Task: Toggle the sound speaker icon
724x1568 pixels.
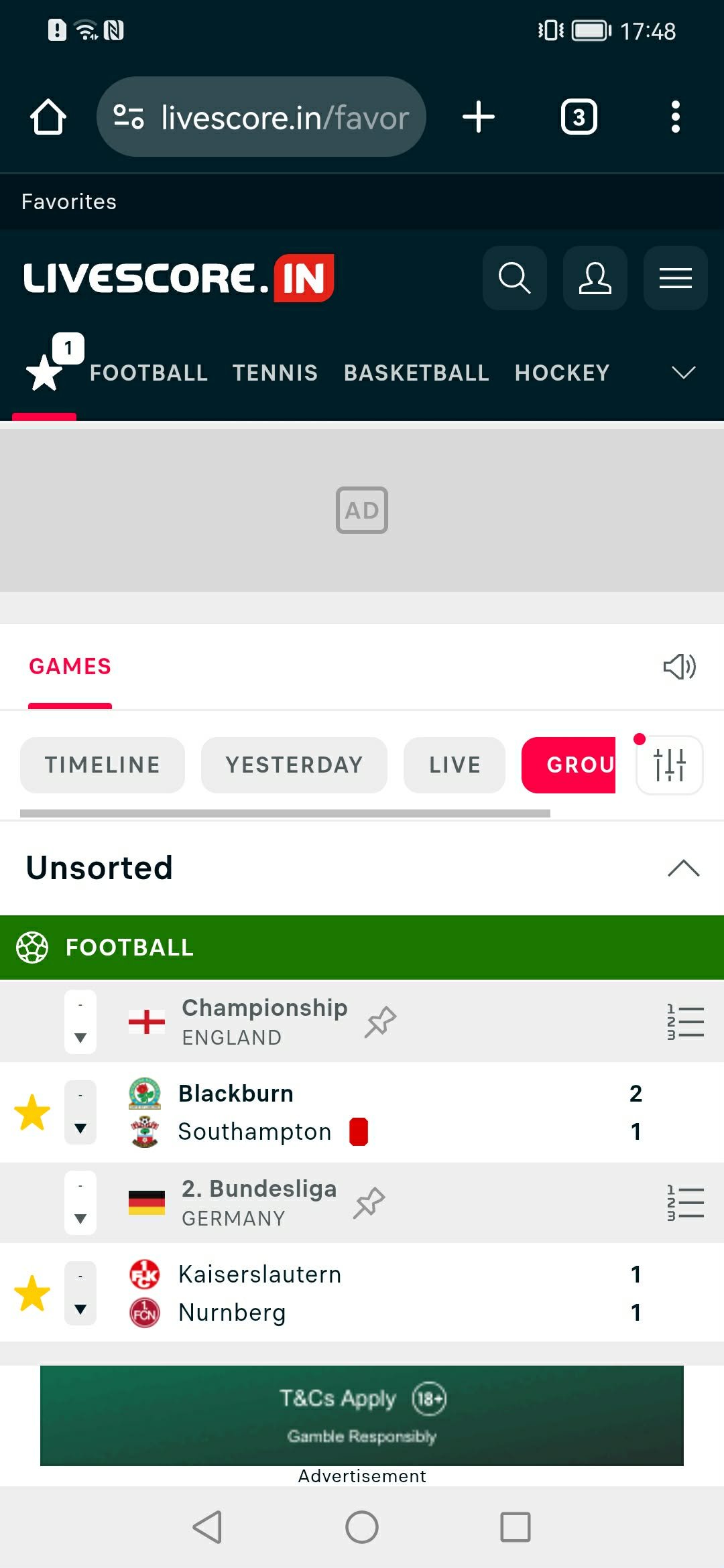Action: coord(679,666)
